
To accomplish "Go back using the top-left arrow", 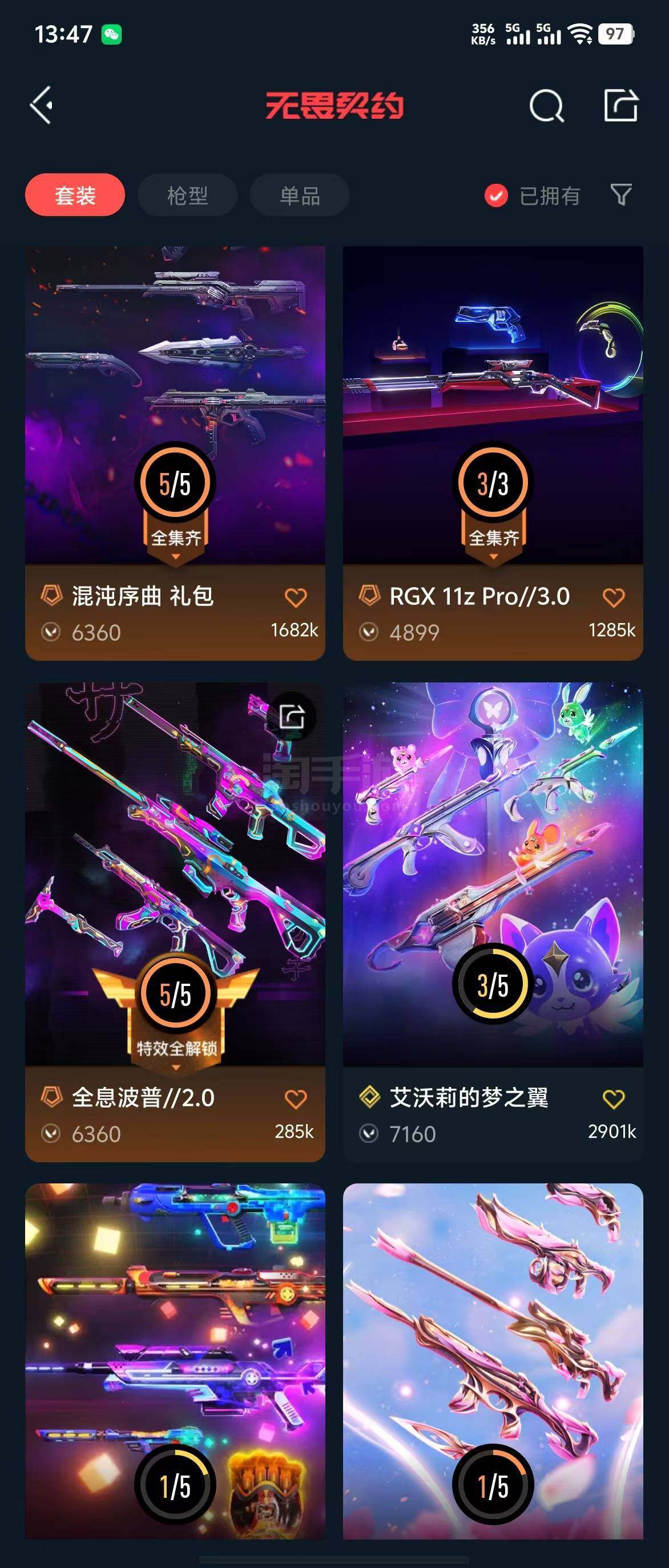I will pos(42,106).
